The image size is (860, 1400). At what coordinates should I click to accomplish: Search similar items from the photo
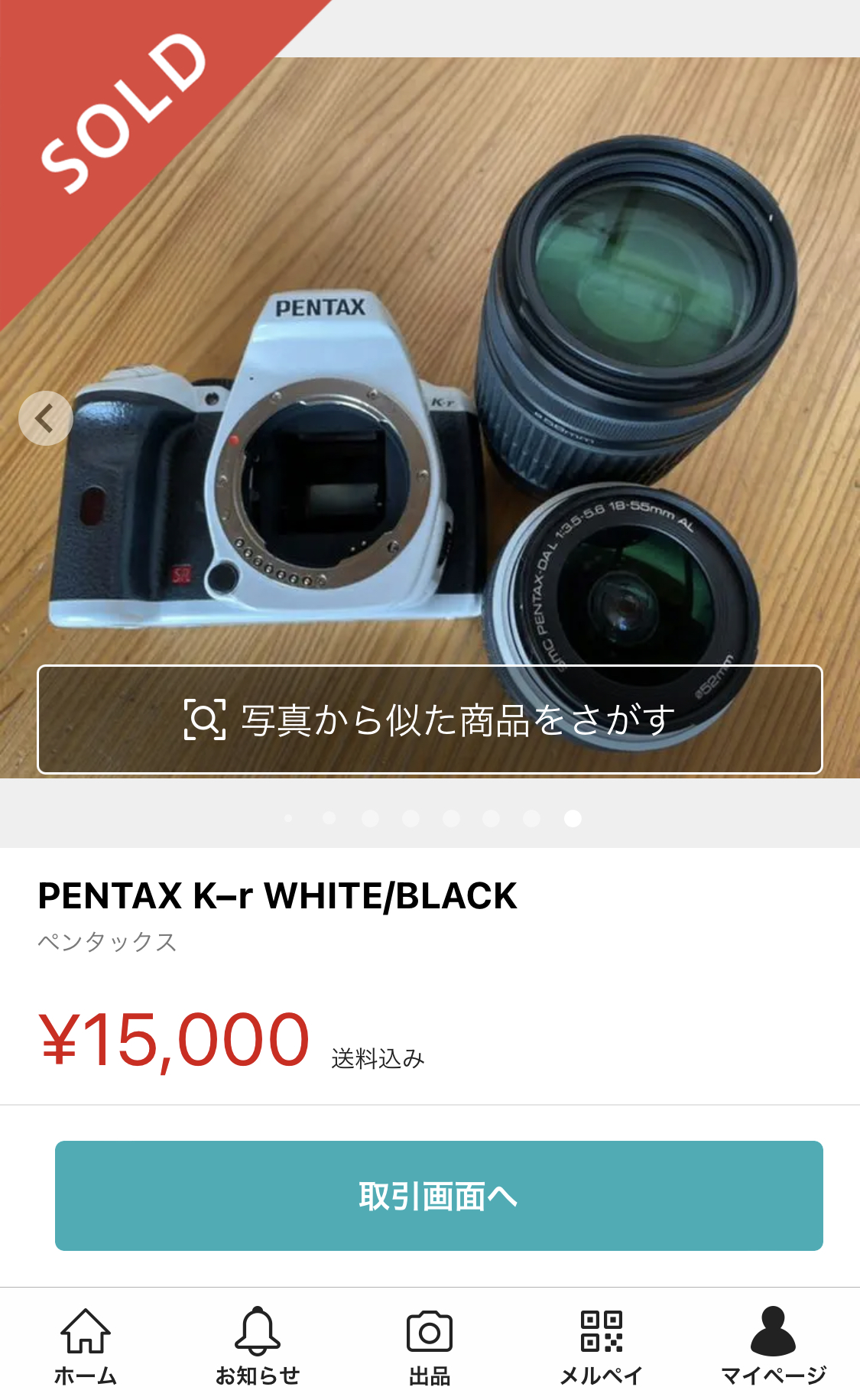430,719
